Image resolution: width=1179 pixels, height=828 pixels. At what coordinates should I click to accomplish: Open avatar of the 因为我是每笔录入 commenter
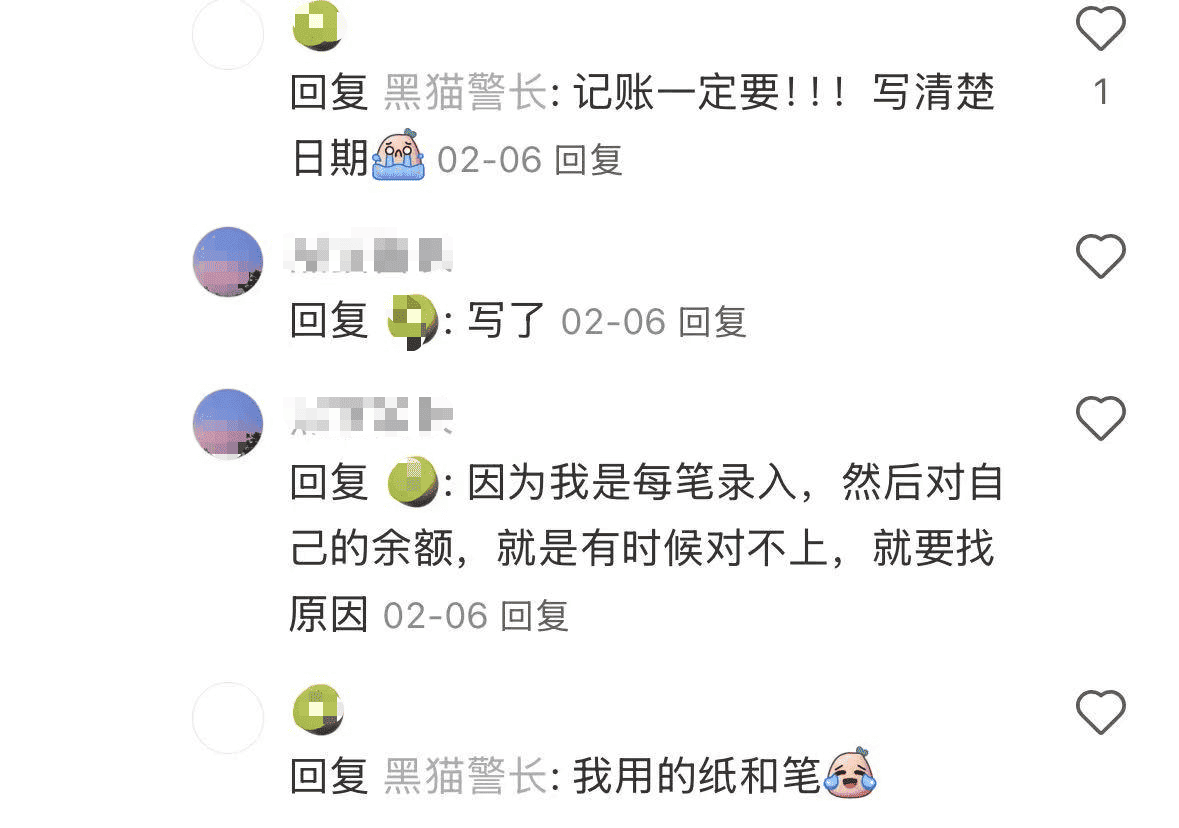click(227, 424)
